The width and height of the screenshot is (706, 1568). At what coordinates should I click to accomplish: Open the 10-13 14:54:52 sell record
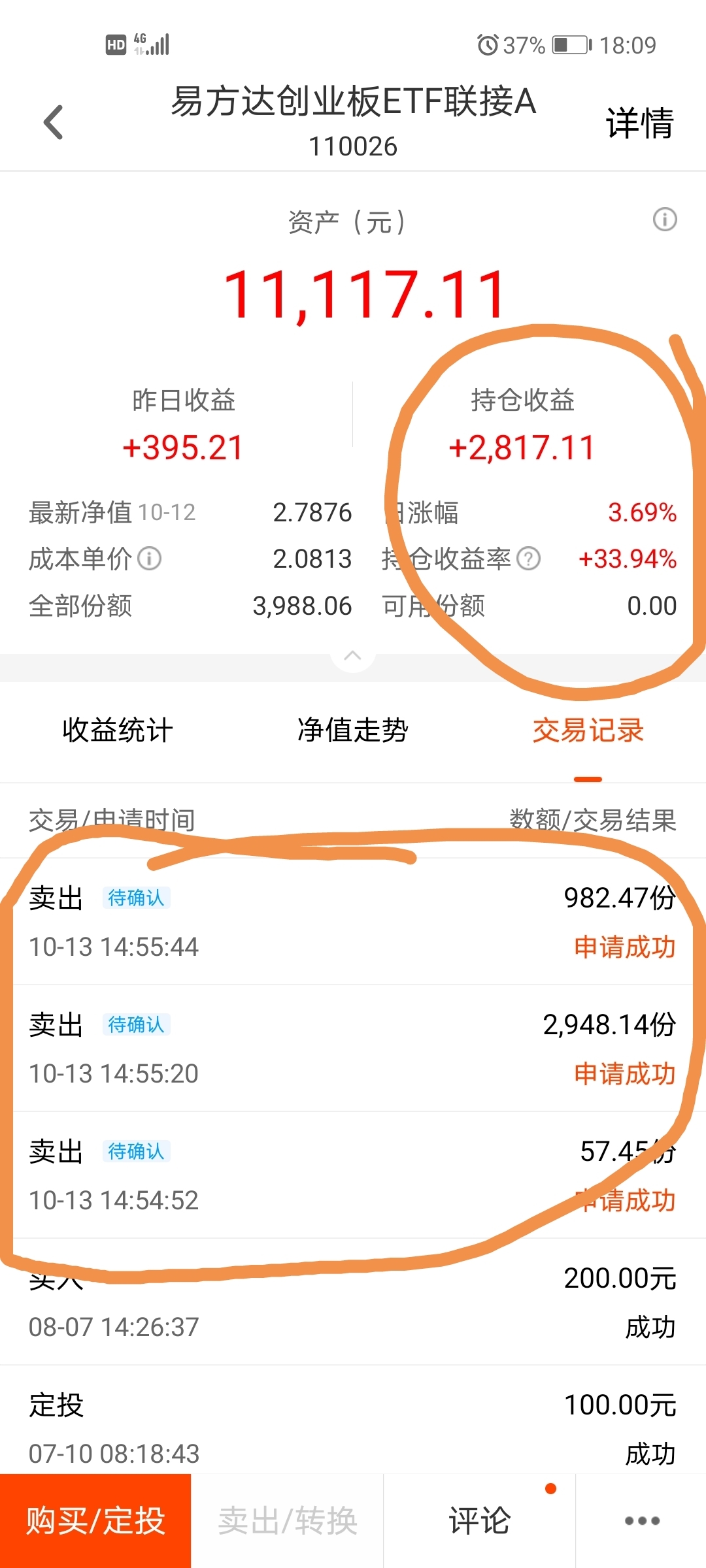coord(353,1175)
